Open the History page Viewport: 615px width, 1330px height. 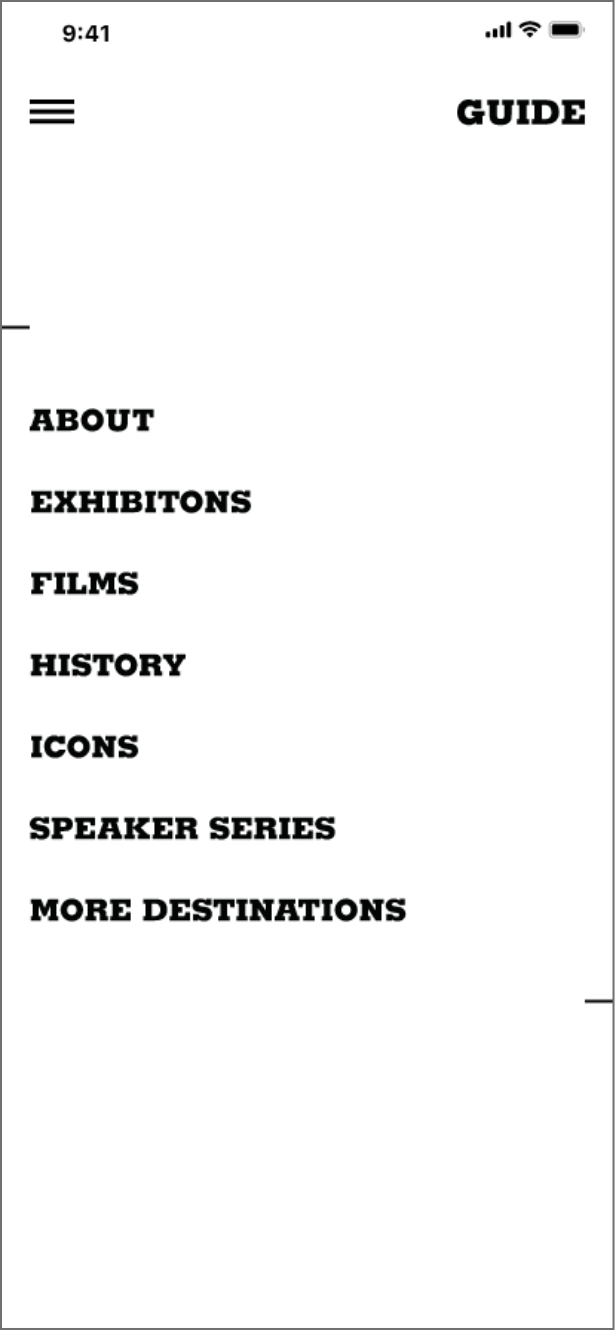click(108, 665)
